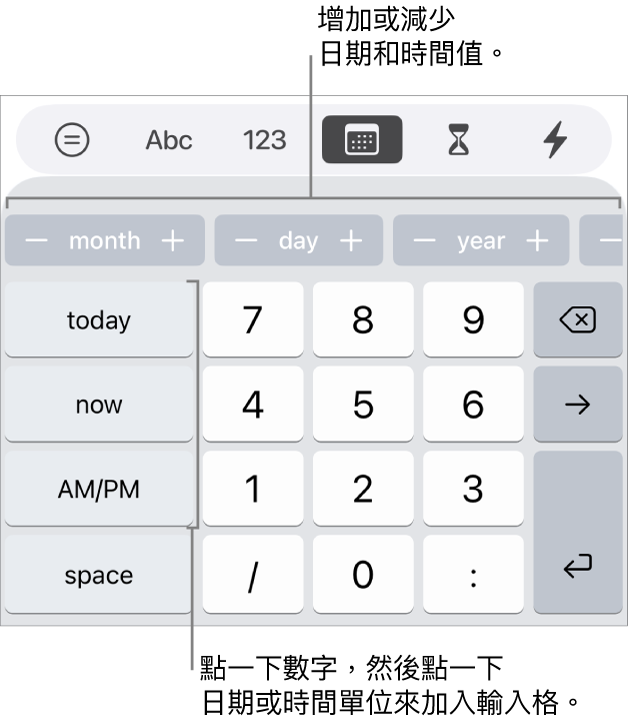Decrease the month value
Screen dimensions: 628x724
[x=36, y=241]
